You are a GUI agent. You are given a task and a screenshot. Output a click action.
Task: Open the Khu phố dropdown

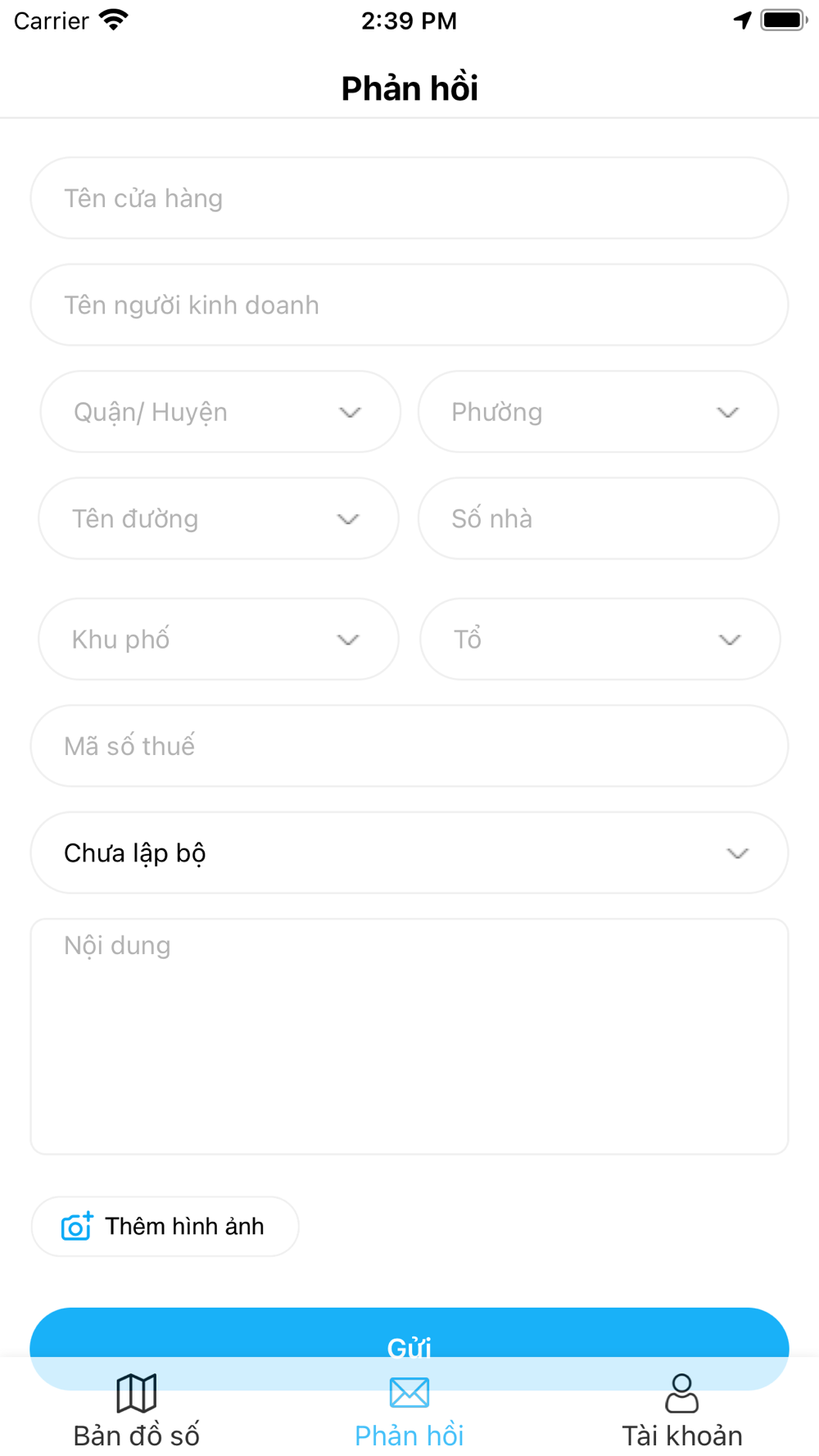click(x=219, y=639)
